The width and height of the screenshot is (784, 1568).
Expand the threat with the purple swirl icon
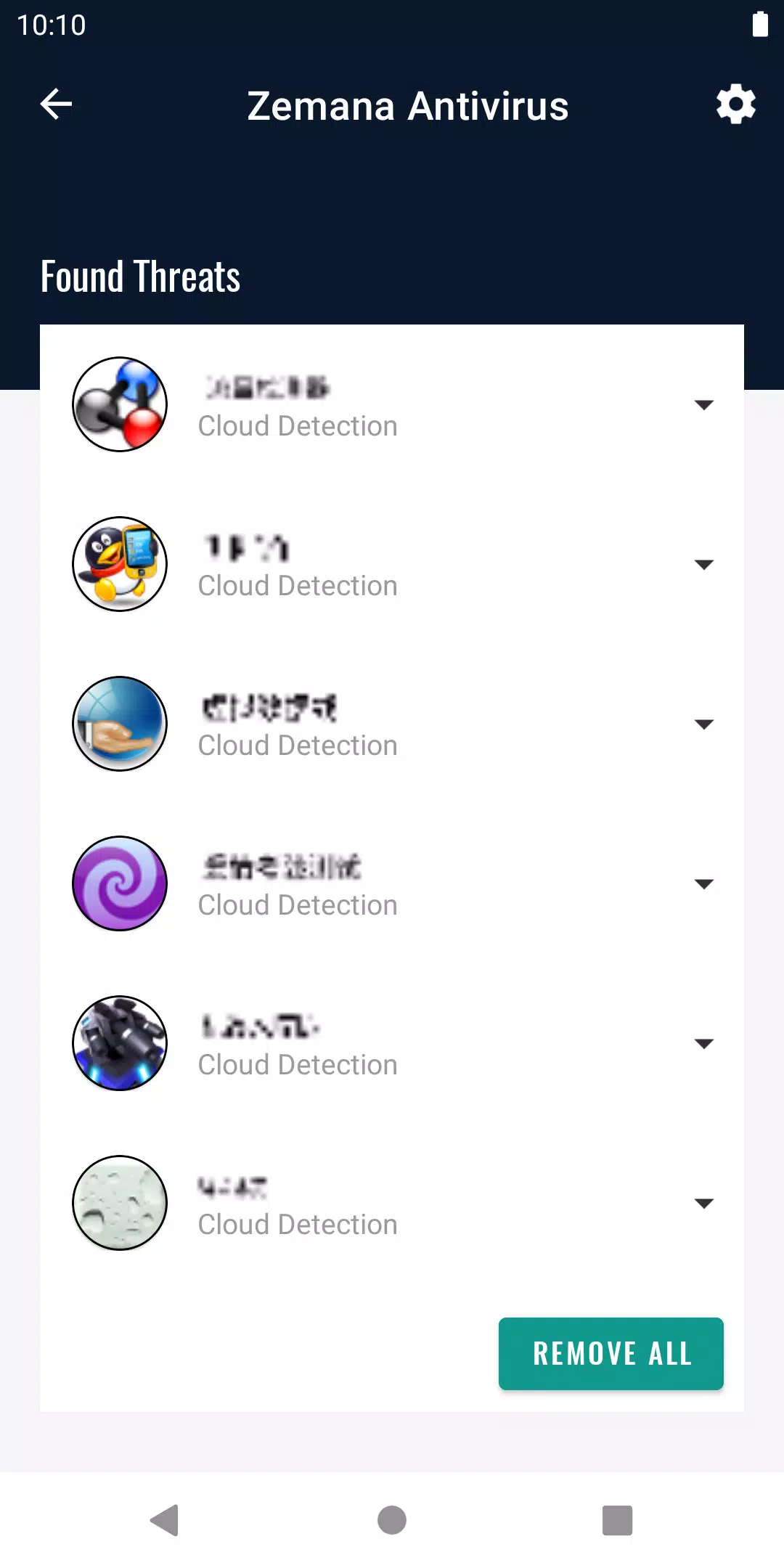pos(703,884)
